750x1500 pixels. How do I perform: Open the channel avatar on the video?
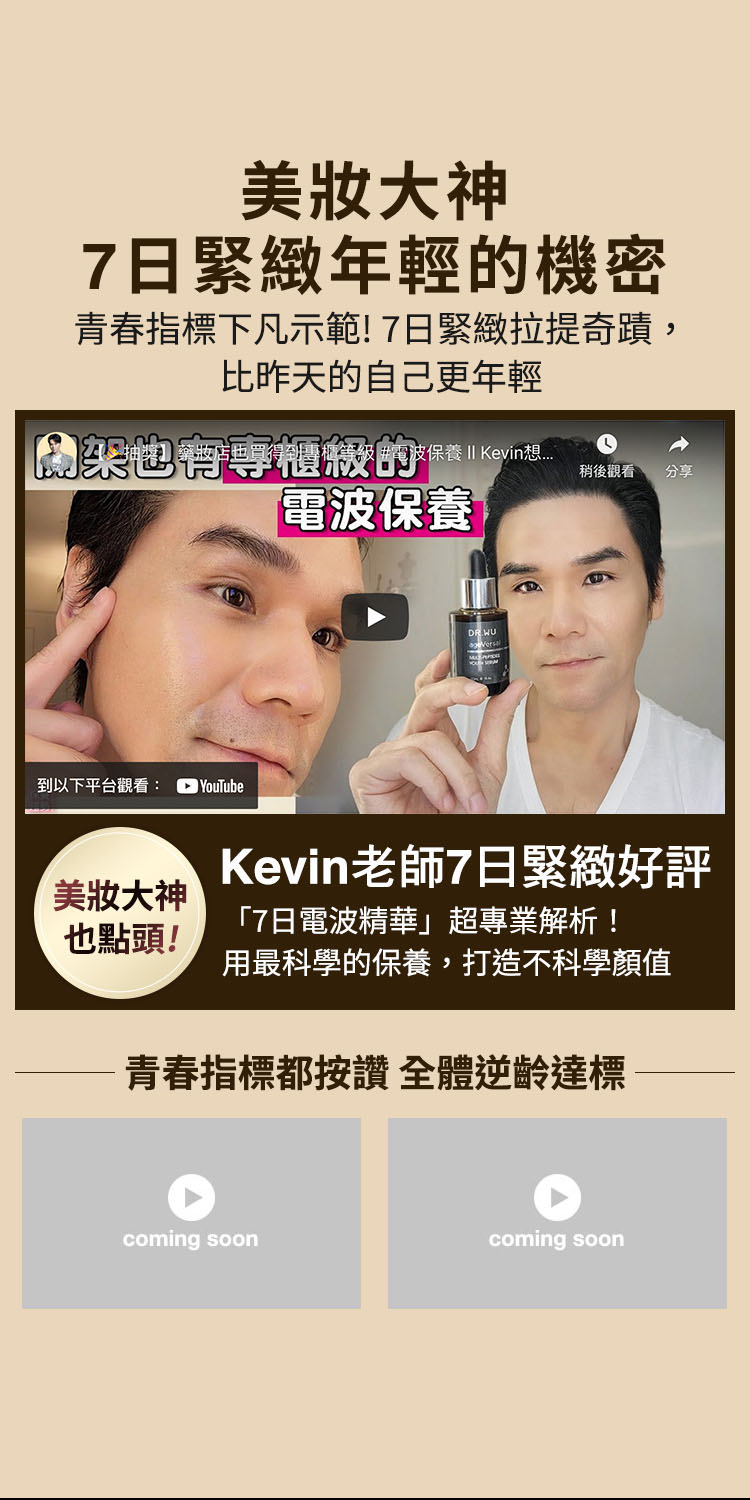[56, 454]
